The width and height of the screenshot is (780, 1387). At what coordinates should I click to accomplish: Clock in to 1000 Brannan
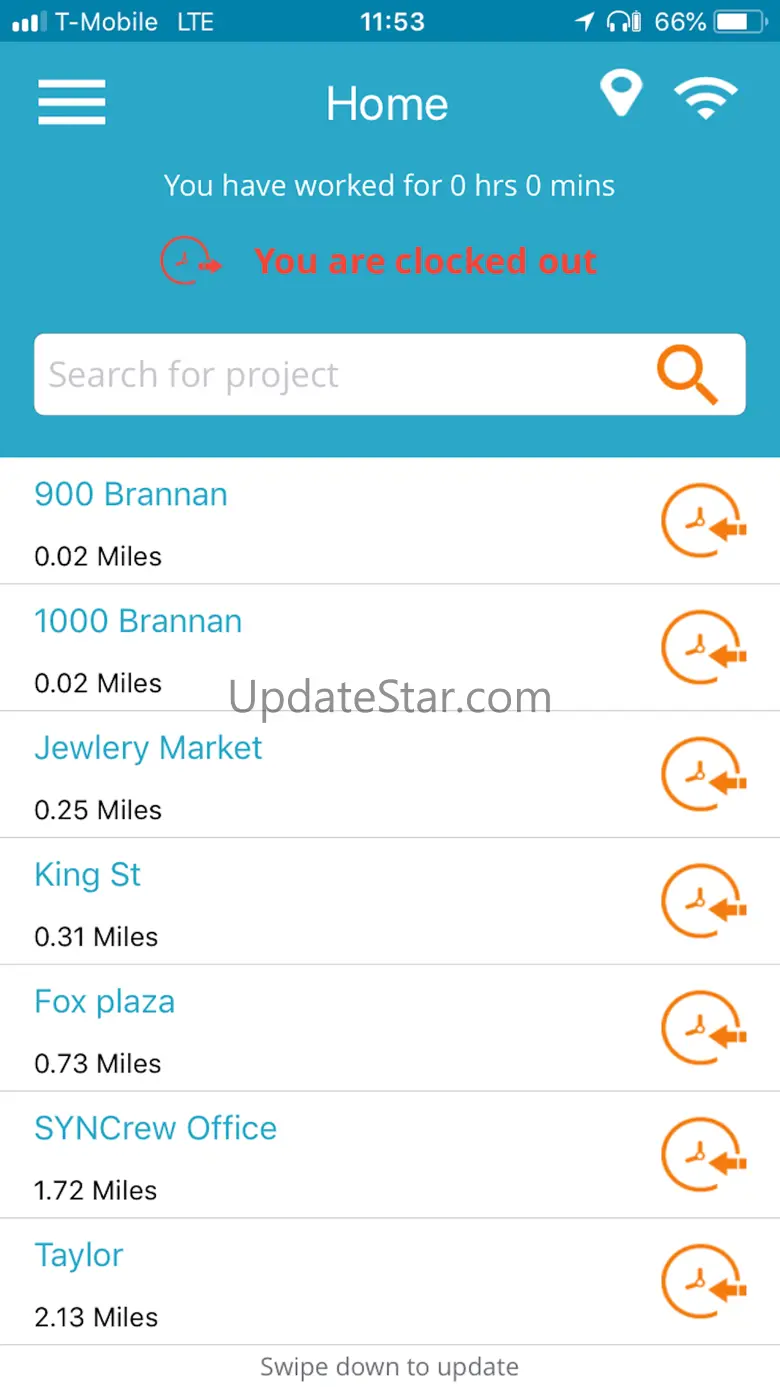click(x=703, y=647)
